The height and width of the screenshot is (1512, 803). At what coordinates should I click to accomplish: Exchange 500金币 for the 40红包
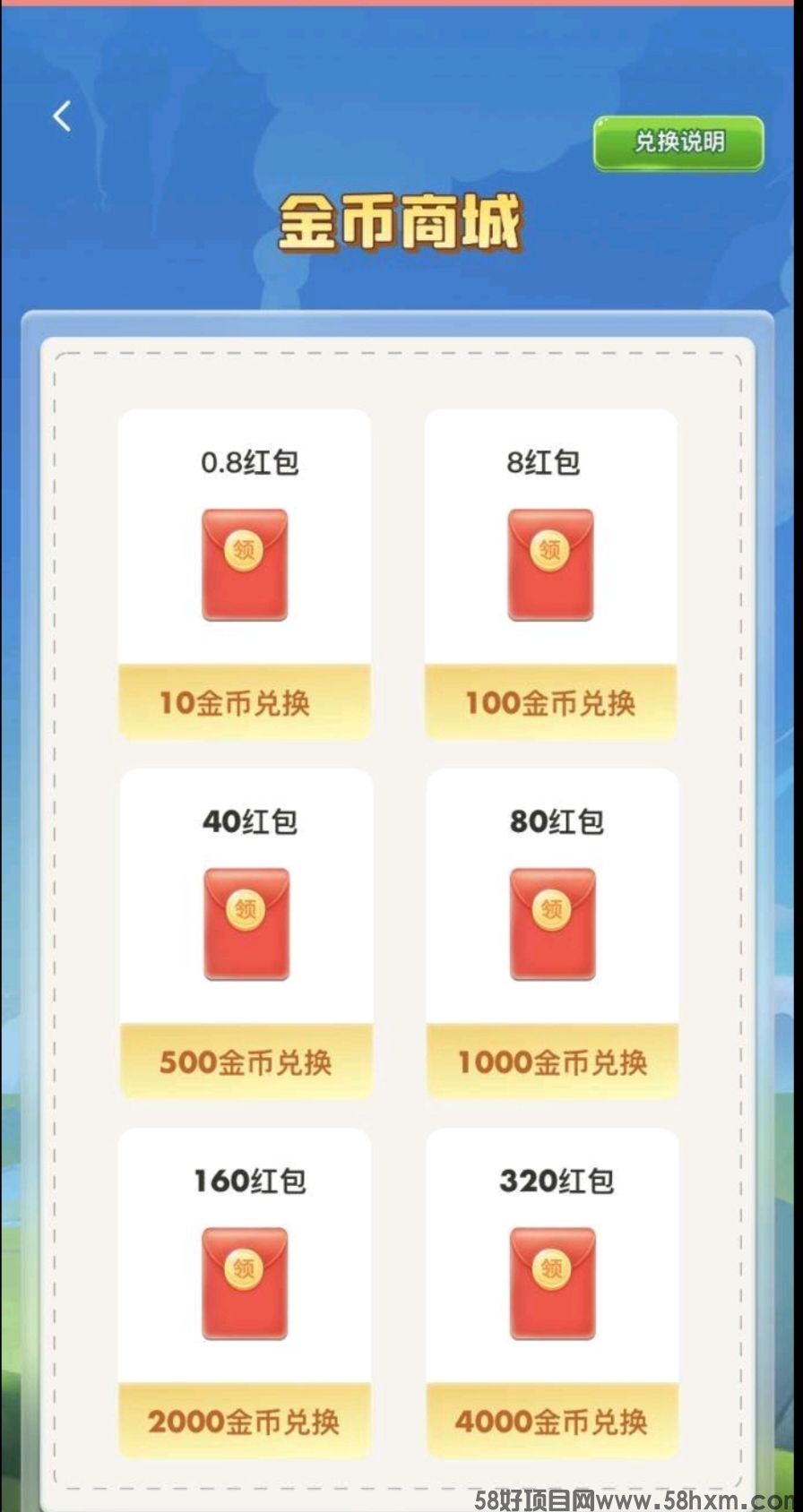coord(246,1061)
